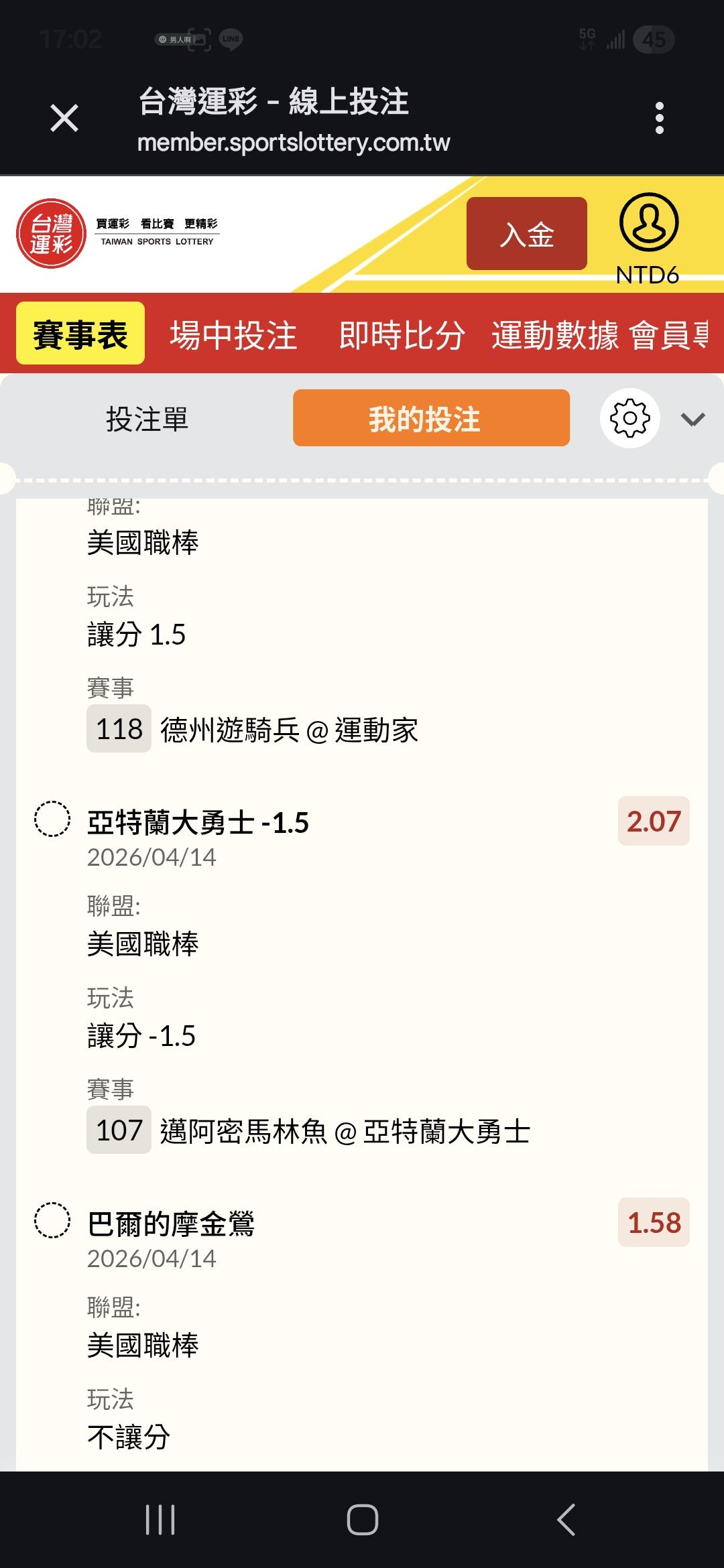
Task: Open the bet slip settings gear
Action: 629,418
